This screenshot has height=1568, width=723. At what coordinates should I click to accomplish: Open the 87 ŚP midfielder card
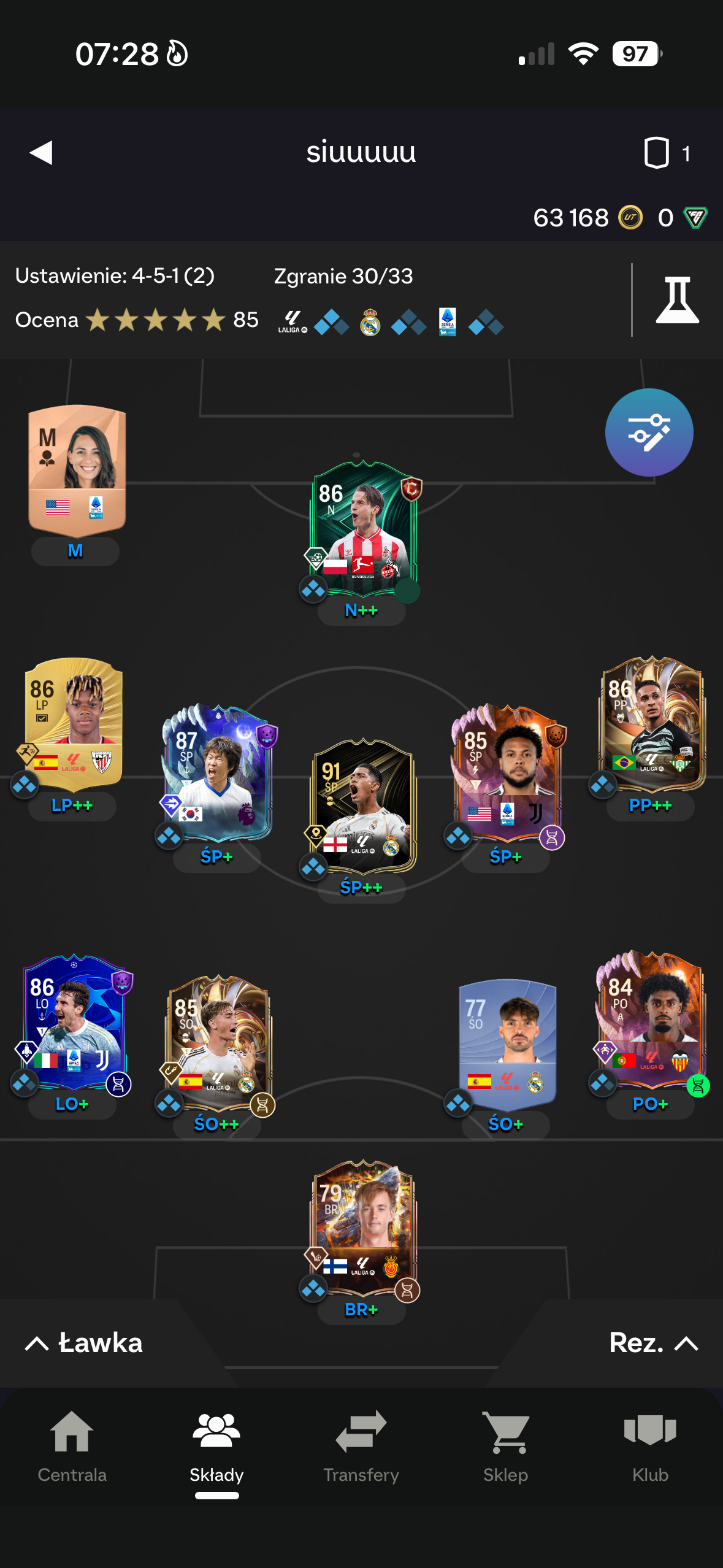tap(216, 774)
